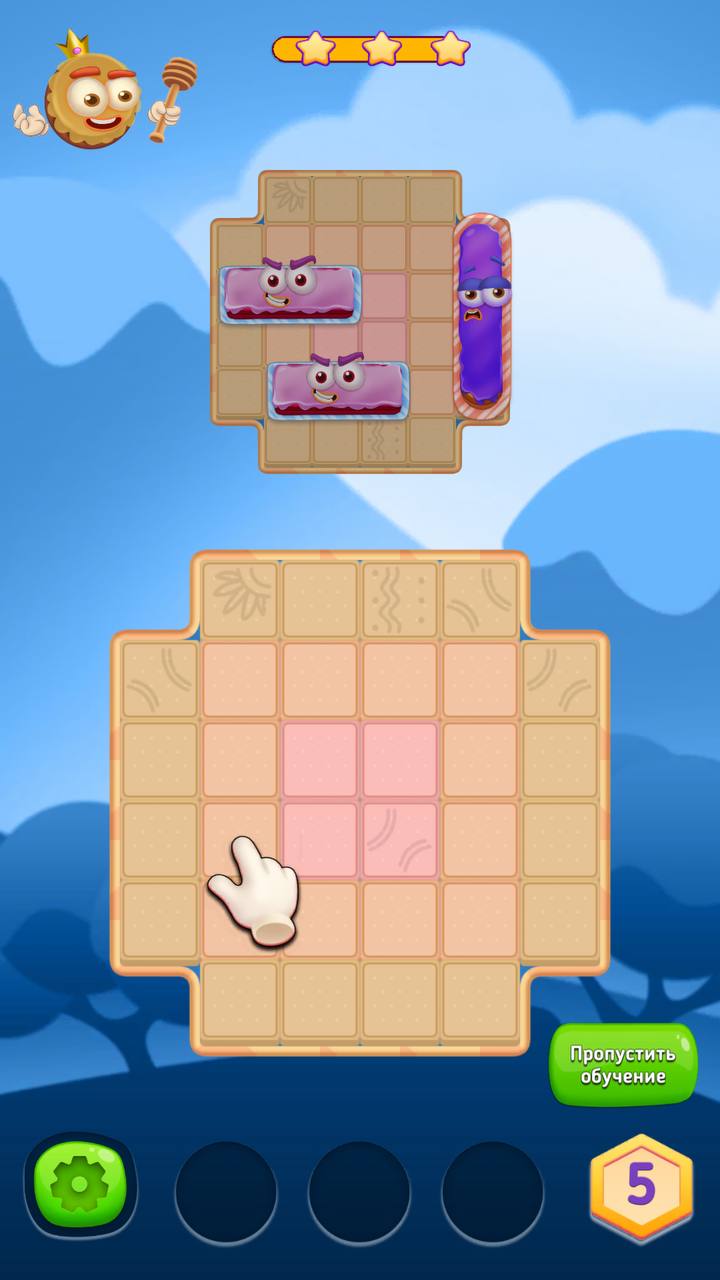Viewport: 720px width, 1280px height.
Task: Select the tall purple jelly block
Action: click(482, 314)
